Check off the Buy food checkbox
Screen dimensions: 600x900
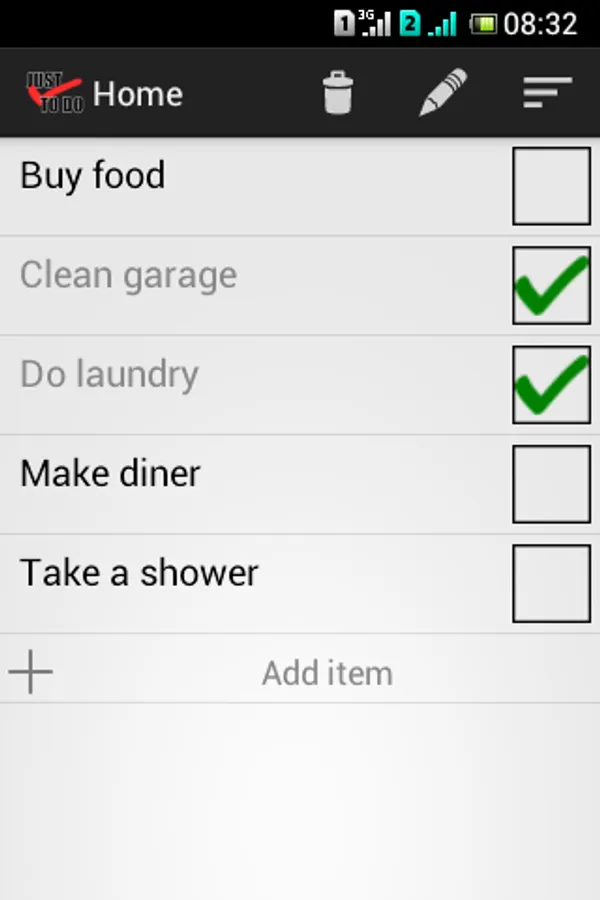coord(551,186)
